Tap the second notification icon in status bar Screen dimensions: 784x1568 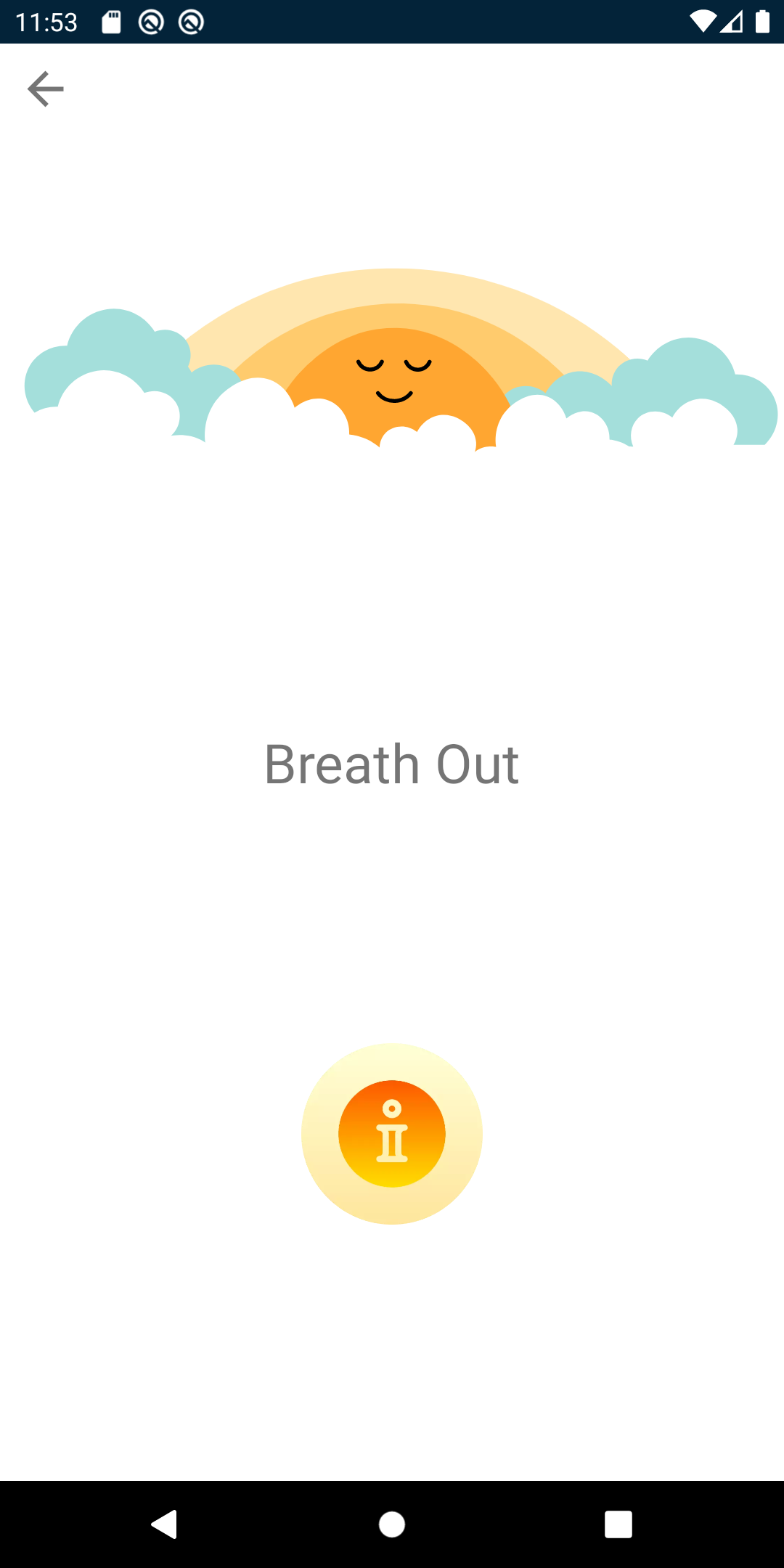[190, 22]
